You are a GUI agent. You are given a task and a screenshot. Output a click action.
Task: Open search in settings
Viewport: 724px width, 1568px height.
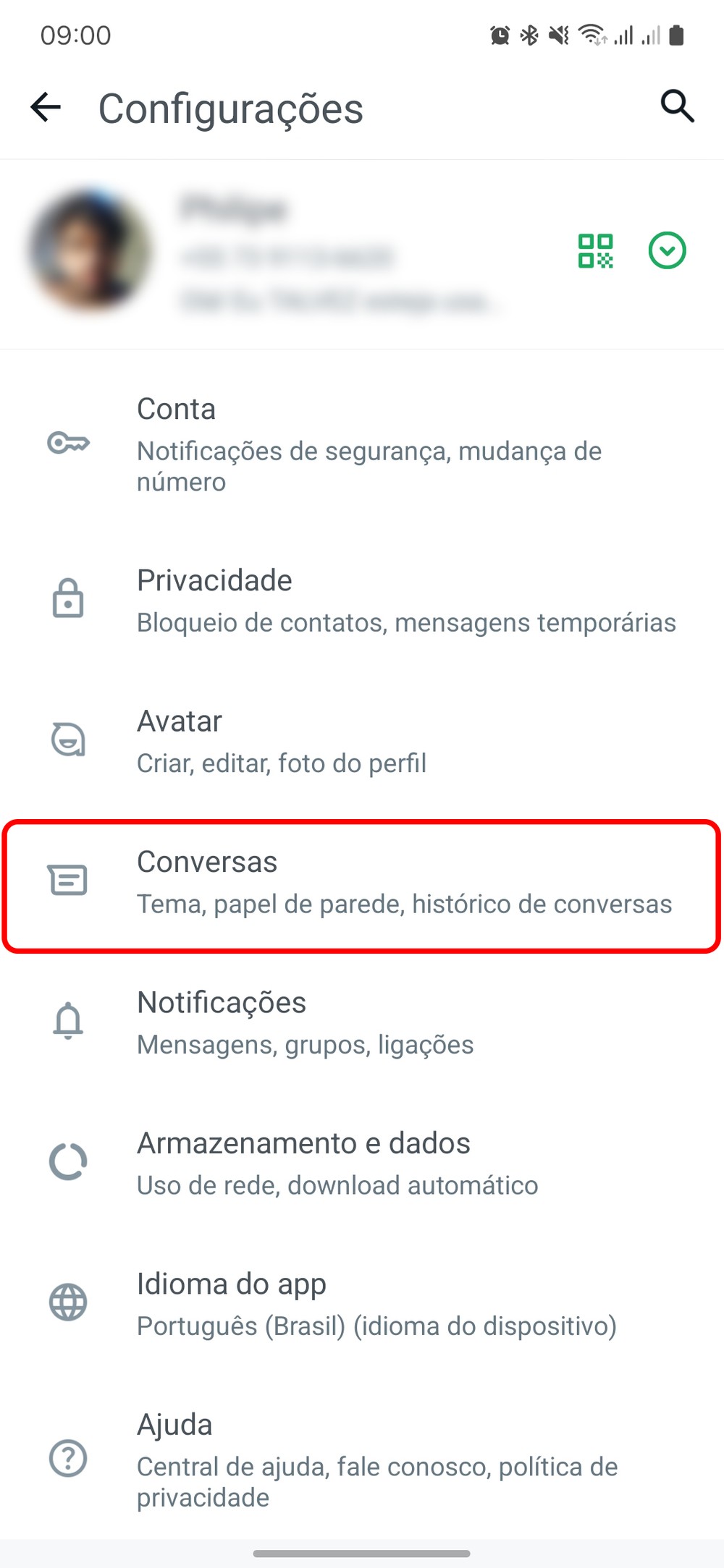677,107
